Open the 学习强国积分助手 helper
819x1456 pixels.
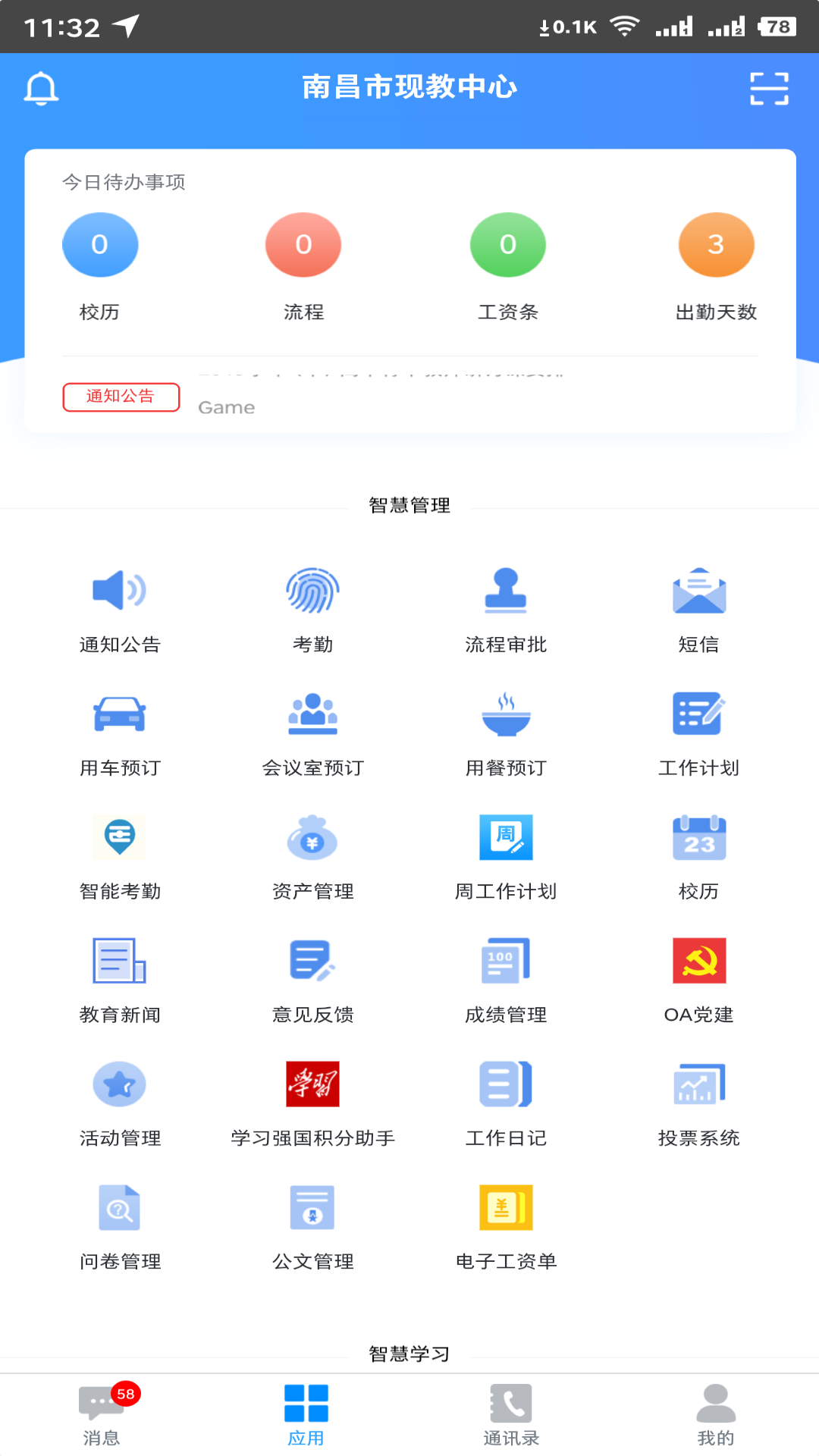[314, 1100]
